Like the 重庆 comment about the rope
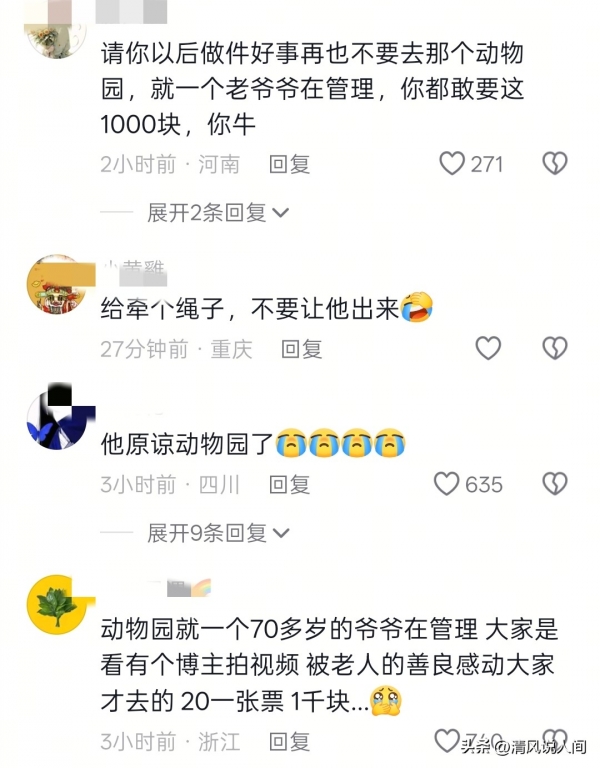Image resolution: width=600 pixels, height=768 pixels. click(487, 348)
